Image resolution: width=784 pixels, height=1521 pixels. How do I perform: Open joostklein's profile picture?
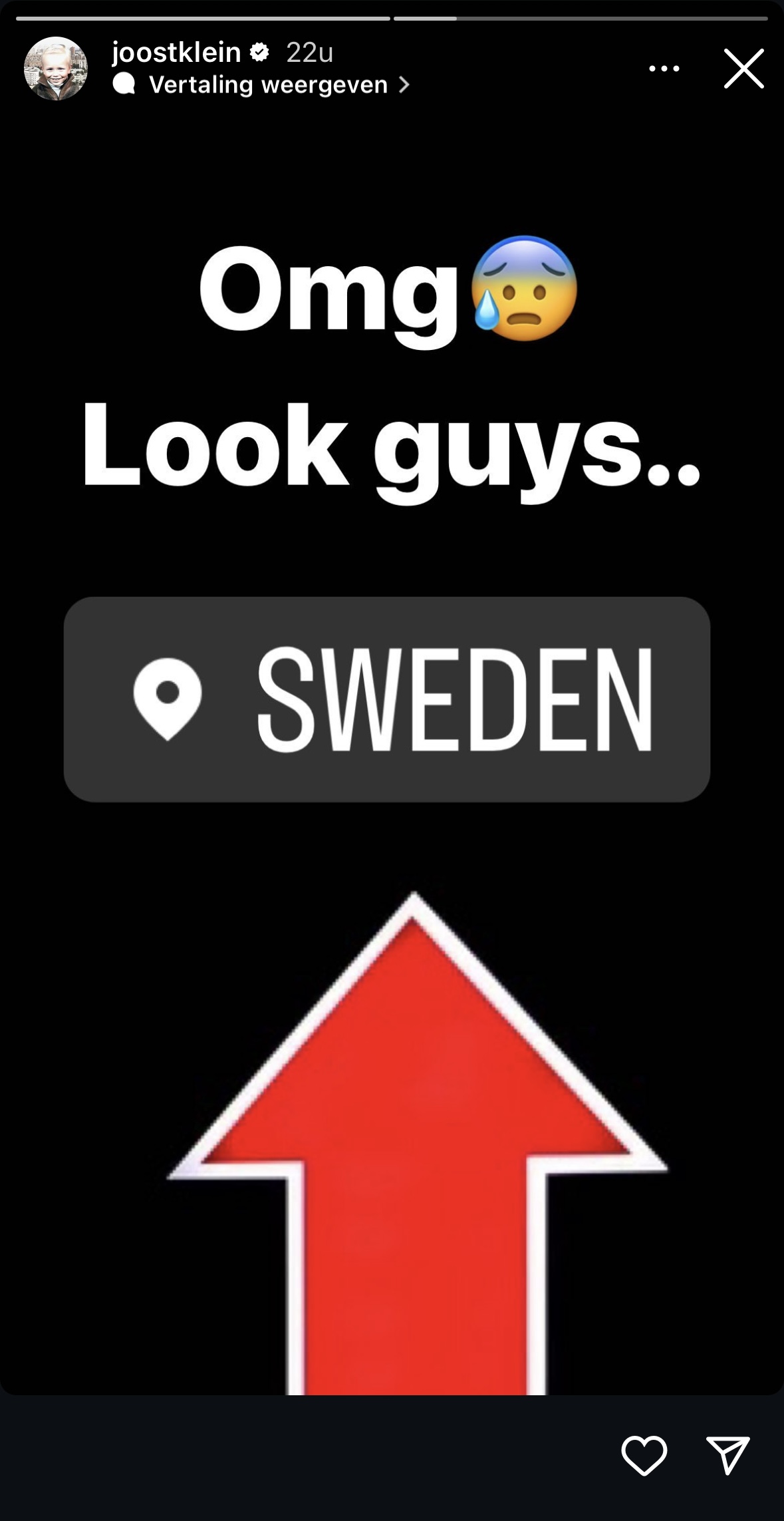tap(56, 69)
